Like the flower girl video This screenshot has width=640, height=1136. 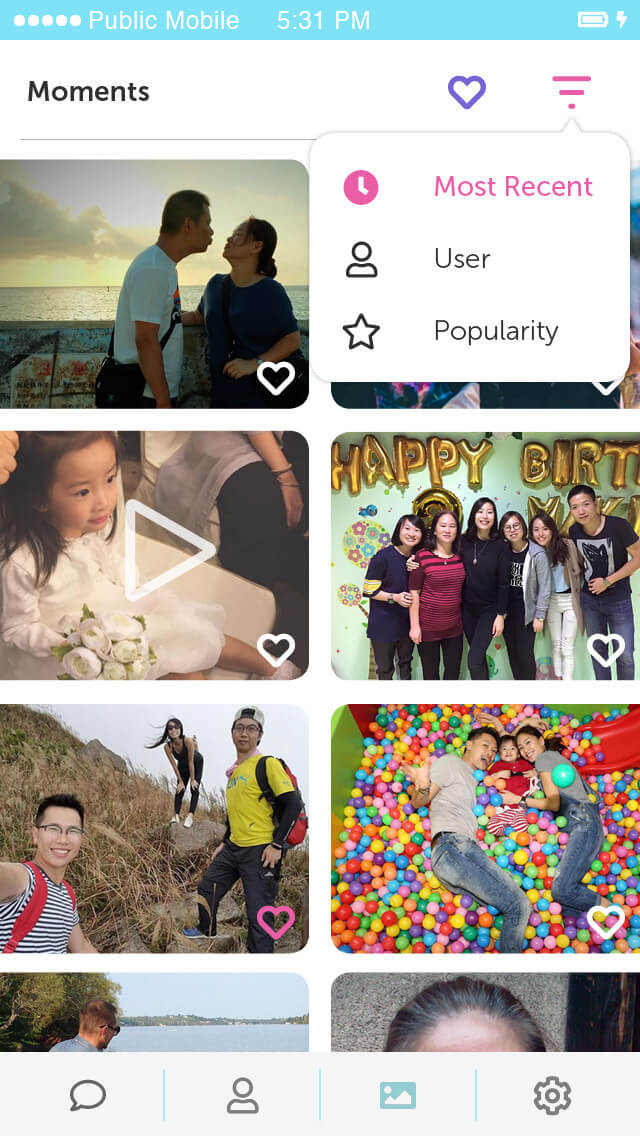pyautogui.click(x=276, y=650)
